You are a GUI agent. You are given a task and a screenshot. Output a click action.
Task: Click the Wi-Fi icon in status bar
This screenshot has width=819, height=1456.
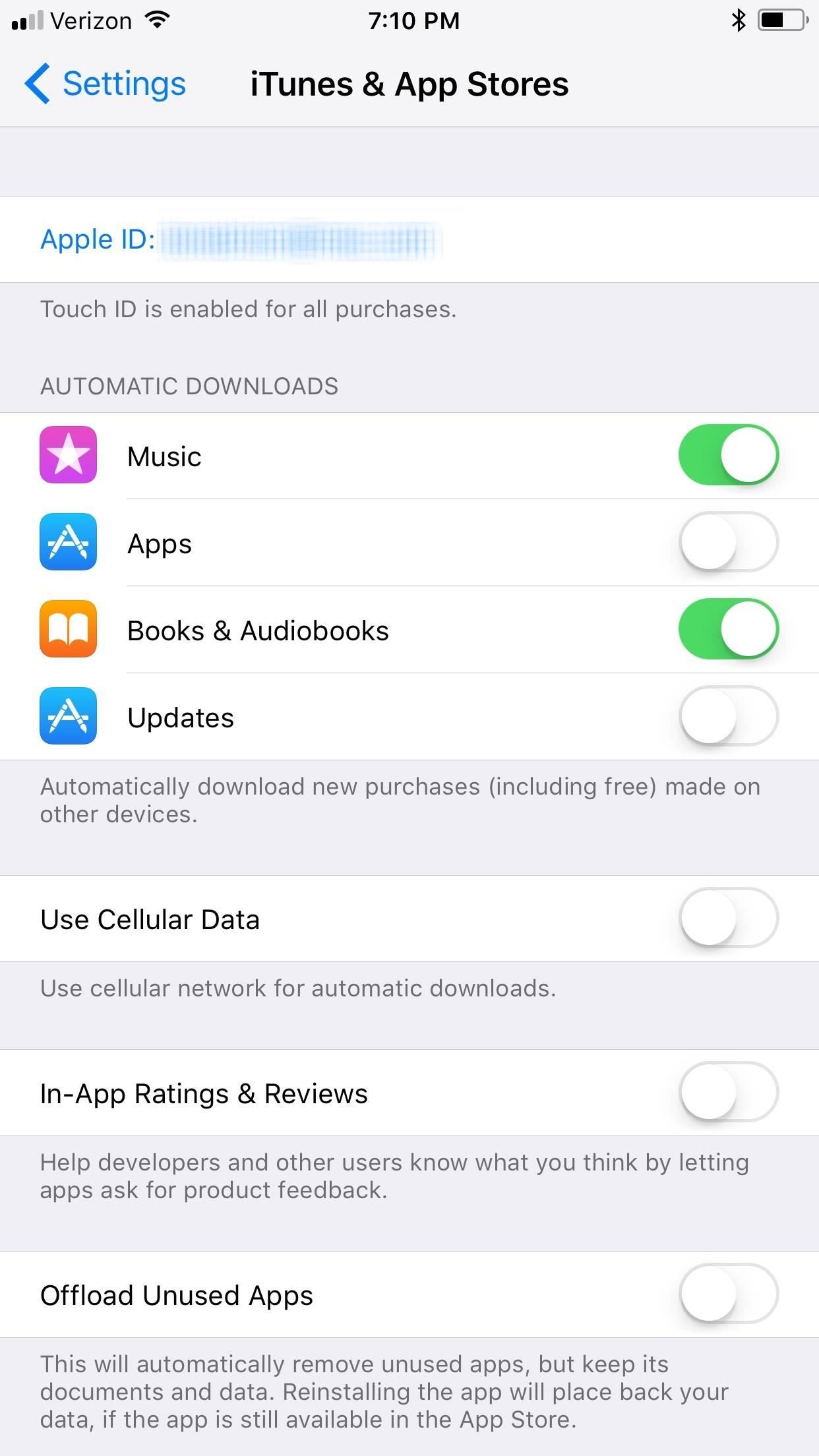[x=157, y=20]
